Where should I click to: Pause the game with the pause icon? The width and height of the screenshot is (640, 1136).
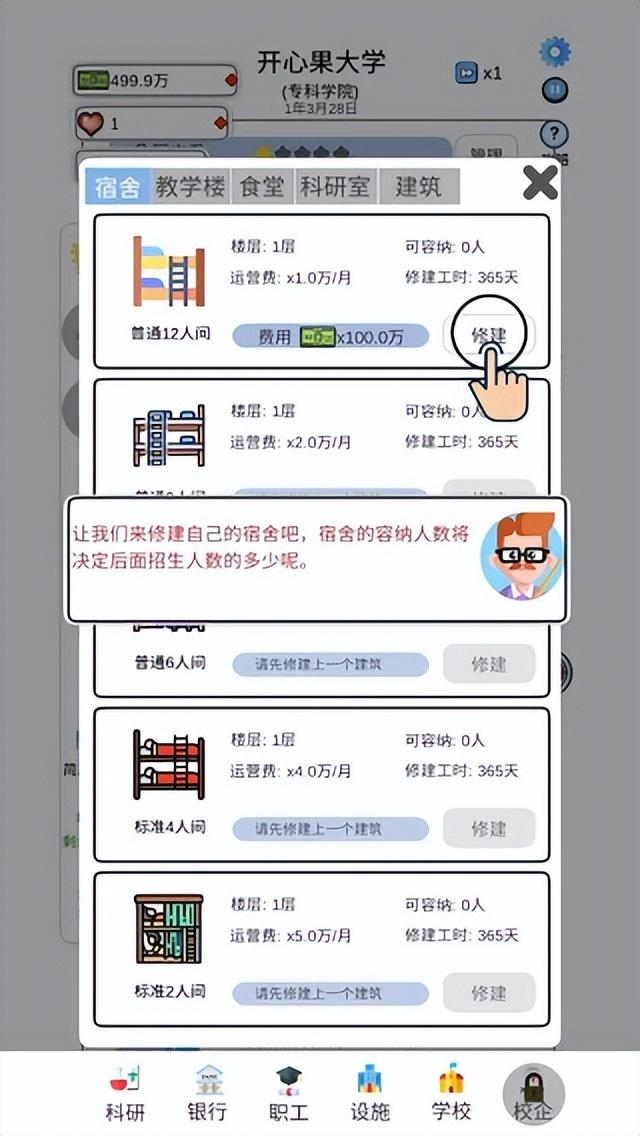tap(554, 91)
